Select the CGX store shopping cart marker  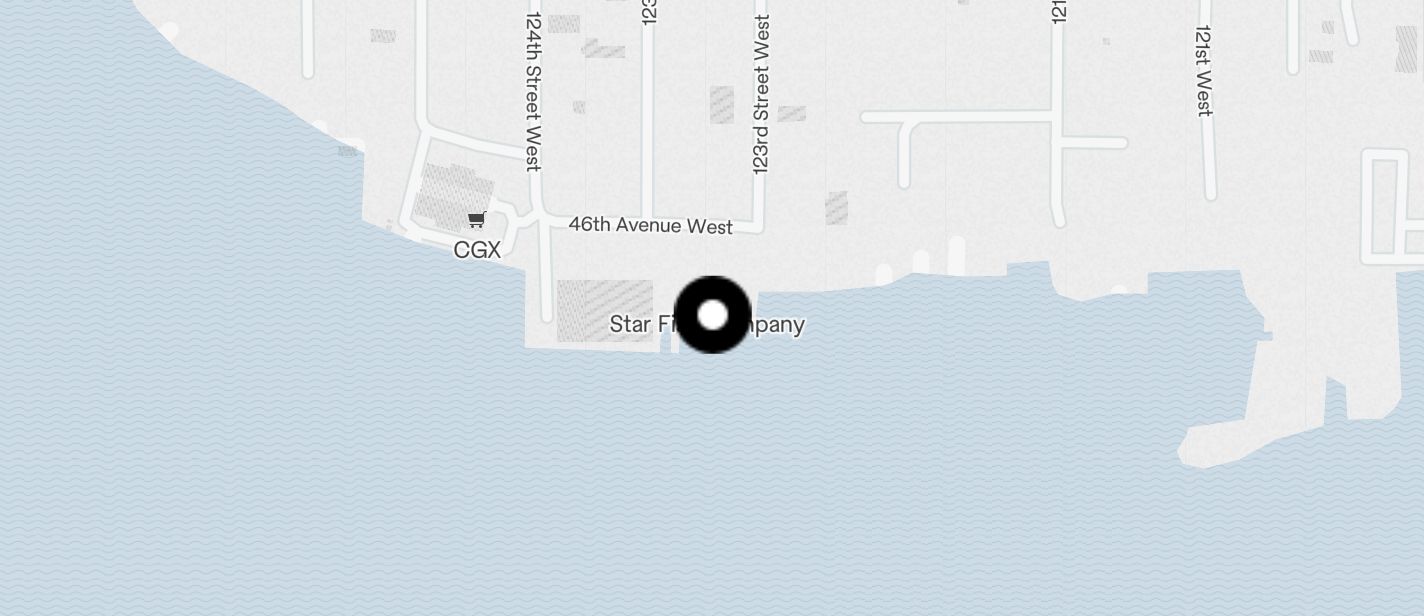[477, 220]
